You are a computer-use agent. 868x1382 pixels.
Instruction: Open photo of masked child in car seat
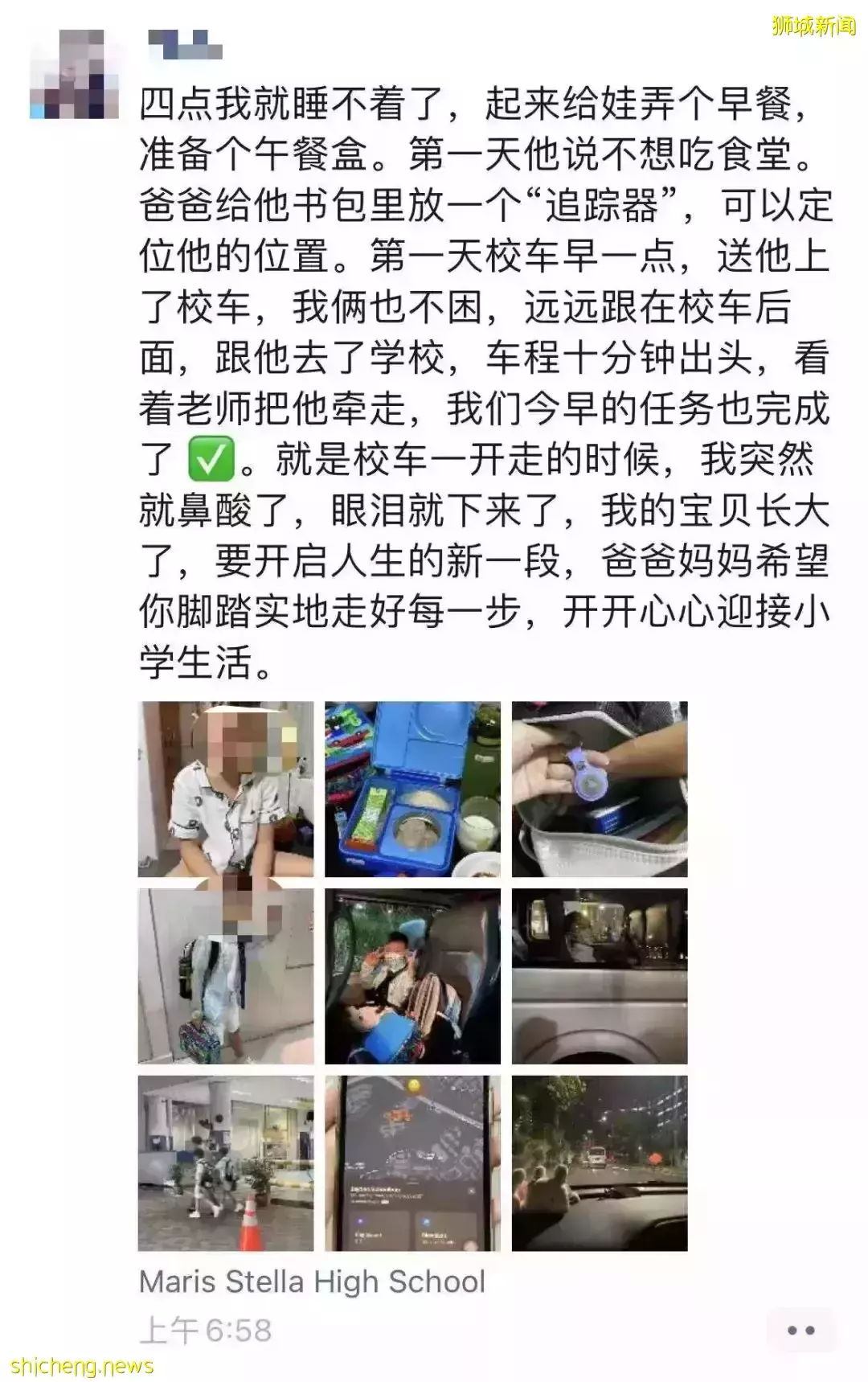(x=412, y=976)
